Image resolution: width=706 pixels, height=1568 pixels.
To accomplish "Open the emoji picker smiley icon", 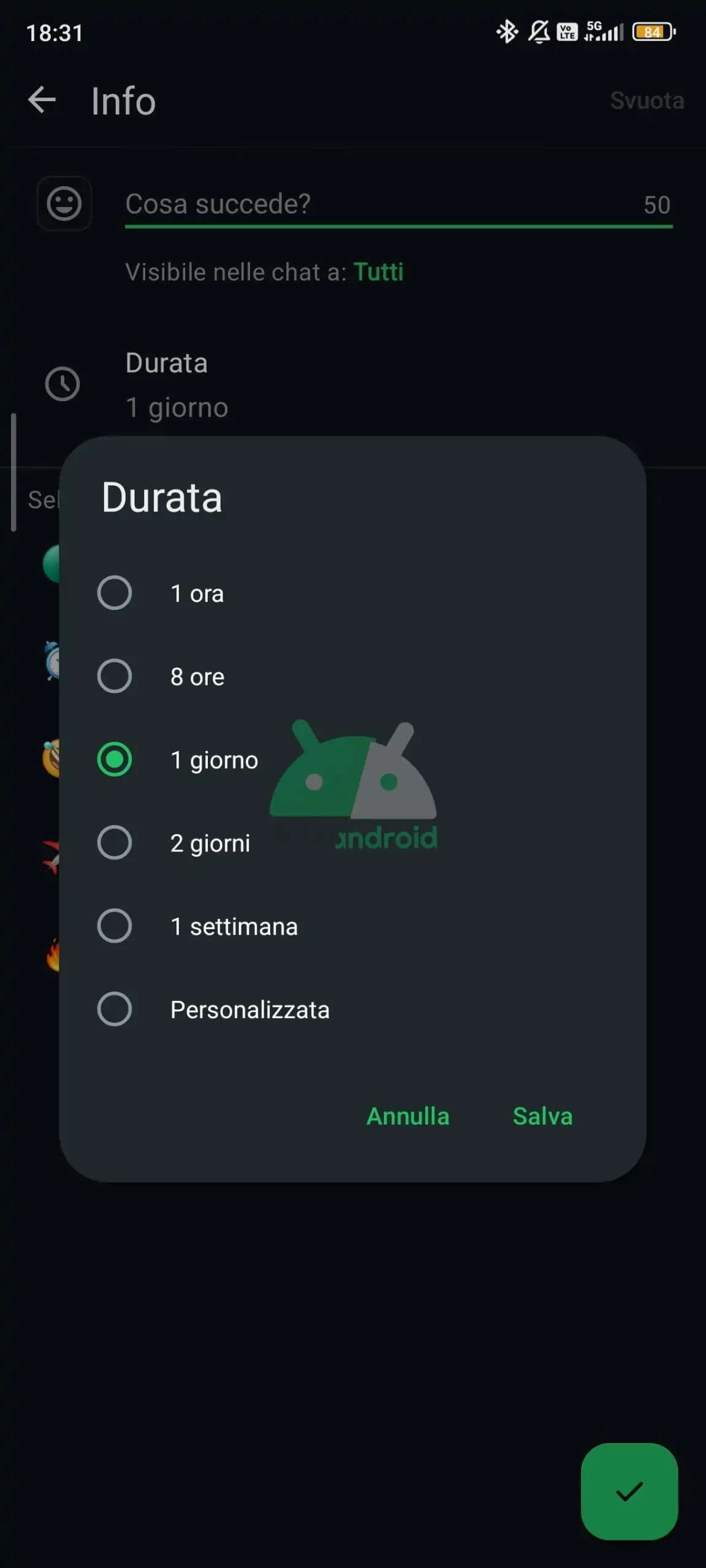I will pos(64,203).
